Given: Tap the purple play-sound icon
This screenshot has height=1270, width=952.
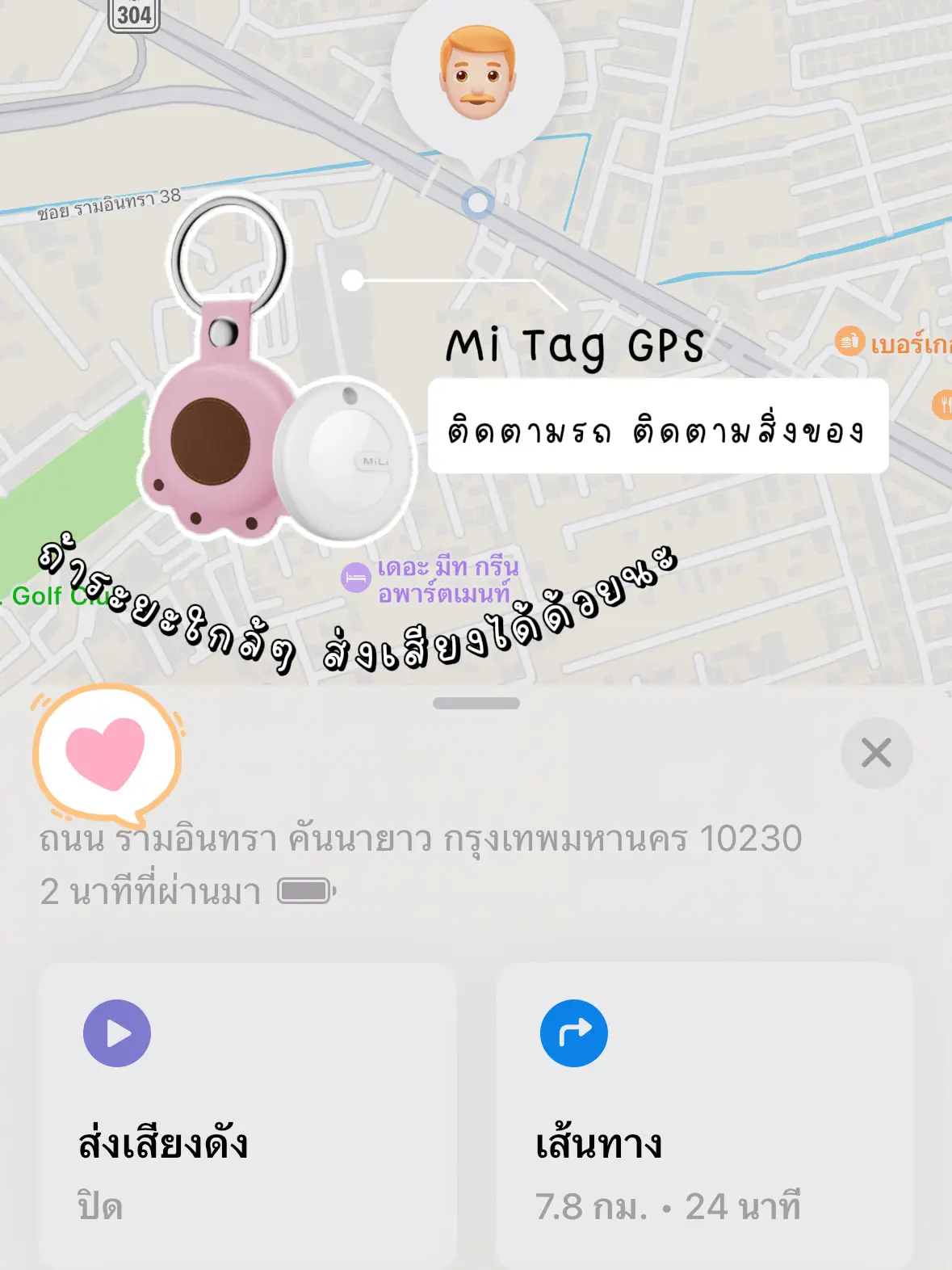Looking at the screenshot, I should (118, 1032).
